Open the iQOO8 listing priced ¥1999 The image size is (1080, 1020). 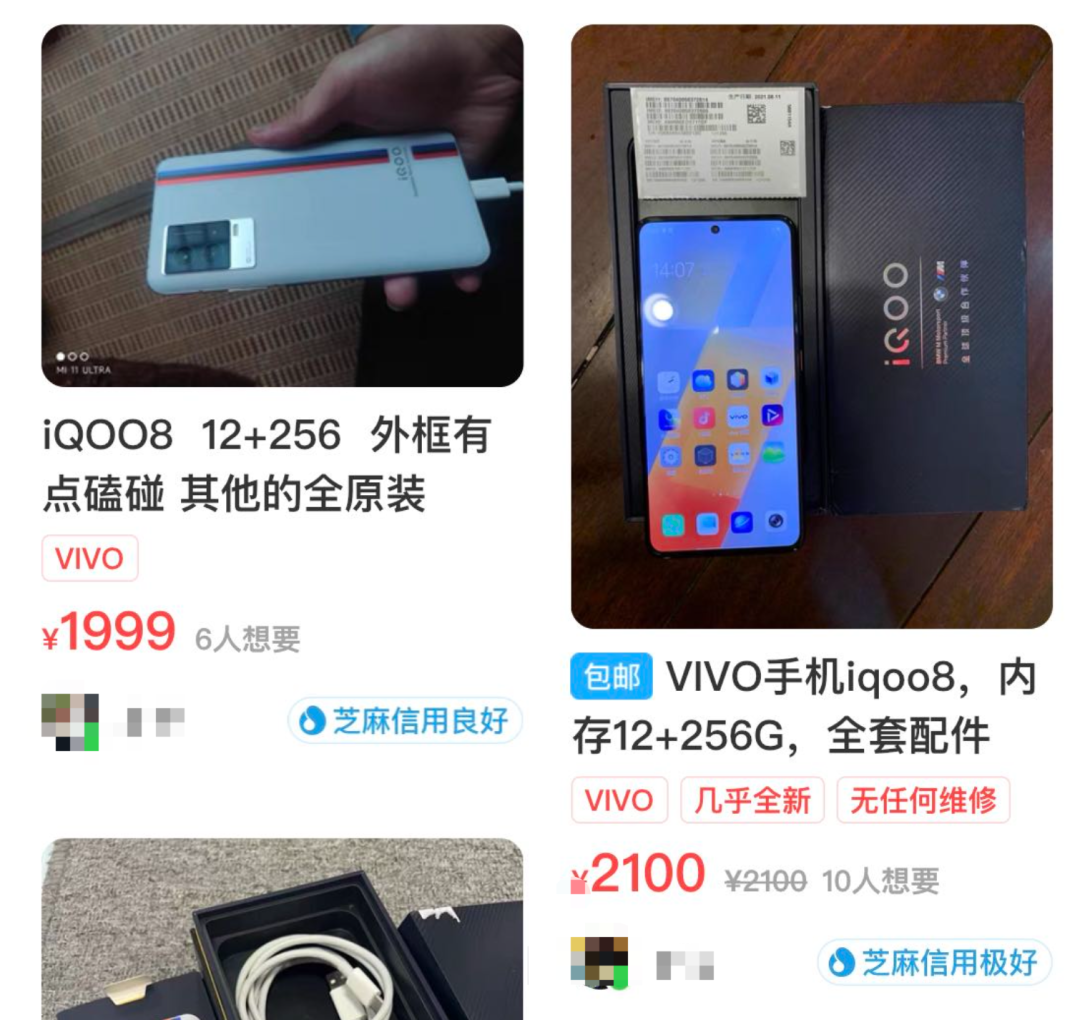pyautogui.click(x=282, y=206)
